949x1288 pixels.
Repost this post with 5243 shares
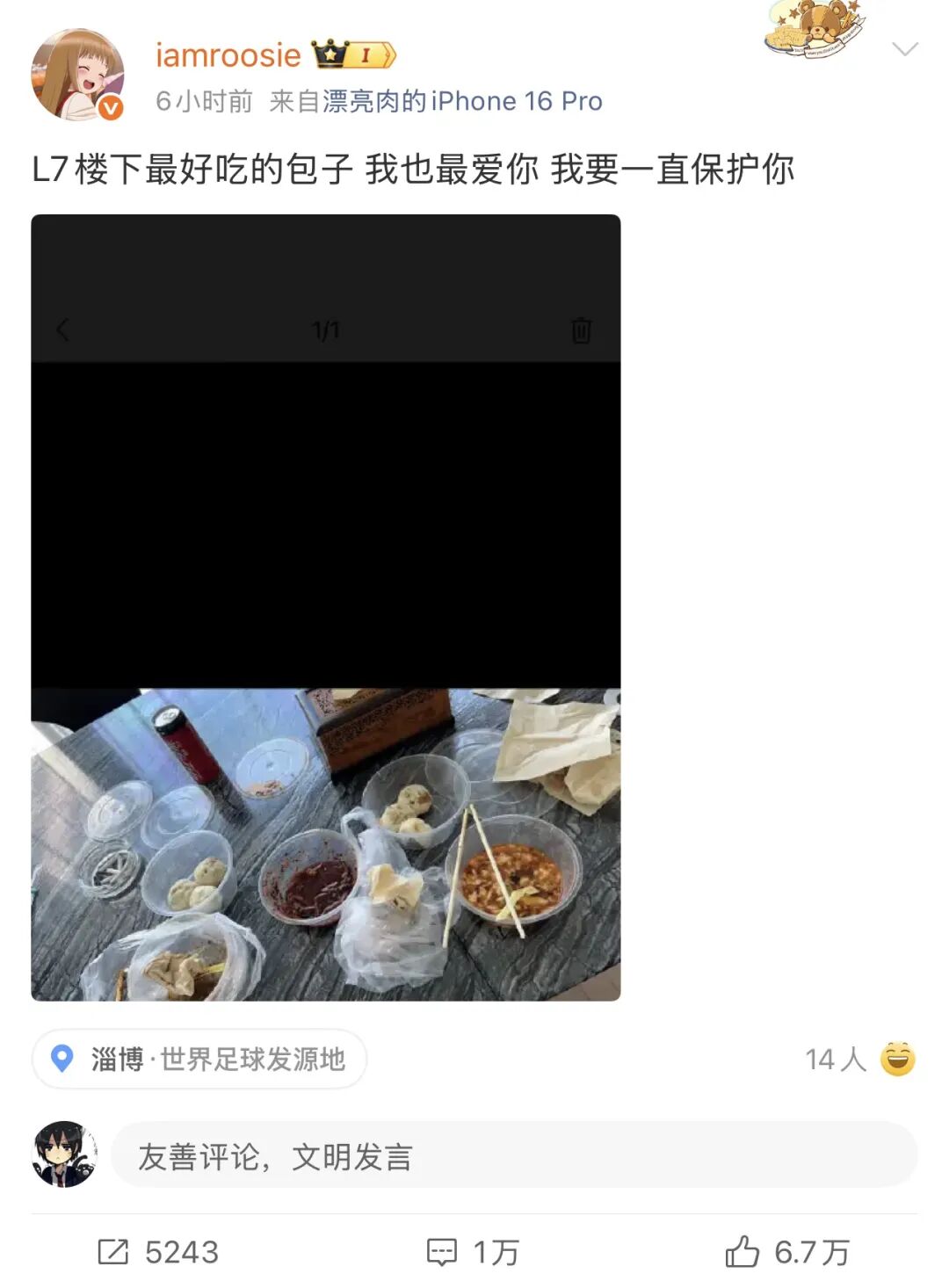(158, 1252)
